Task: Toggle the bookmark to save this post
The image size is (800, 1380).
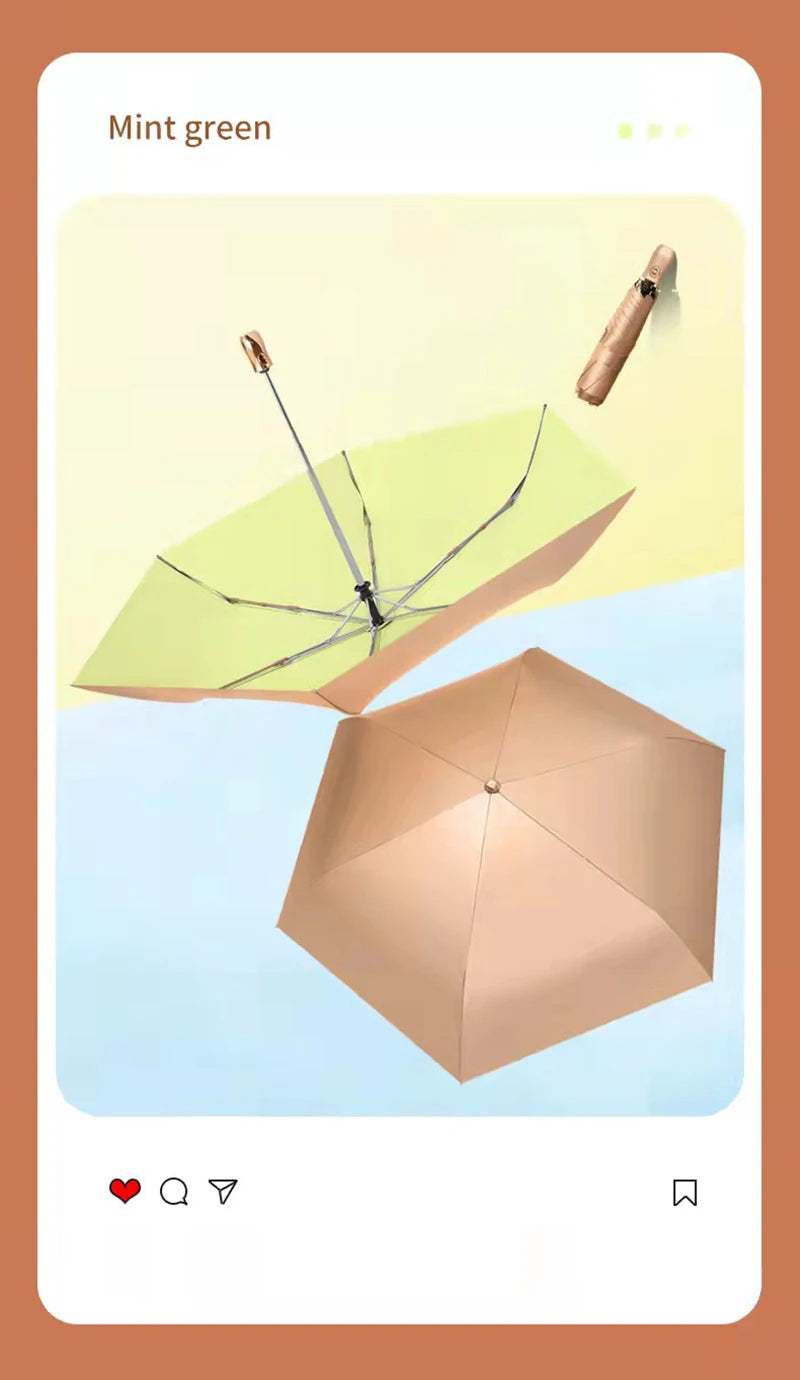Action: [683, 1190]
